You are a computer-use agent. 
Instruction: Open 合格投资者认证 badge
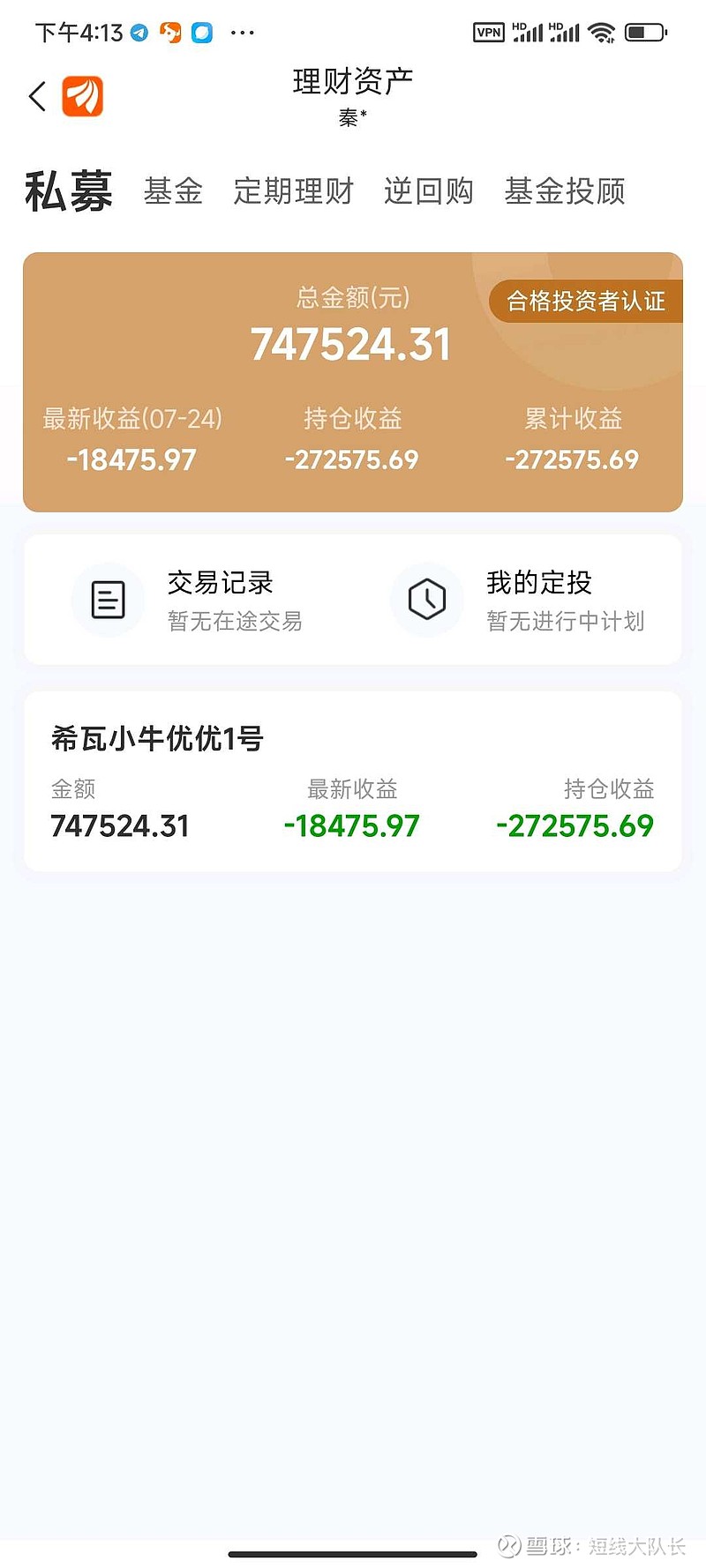pos(586,301)
